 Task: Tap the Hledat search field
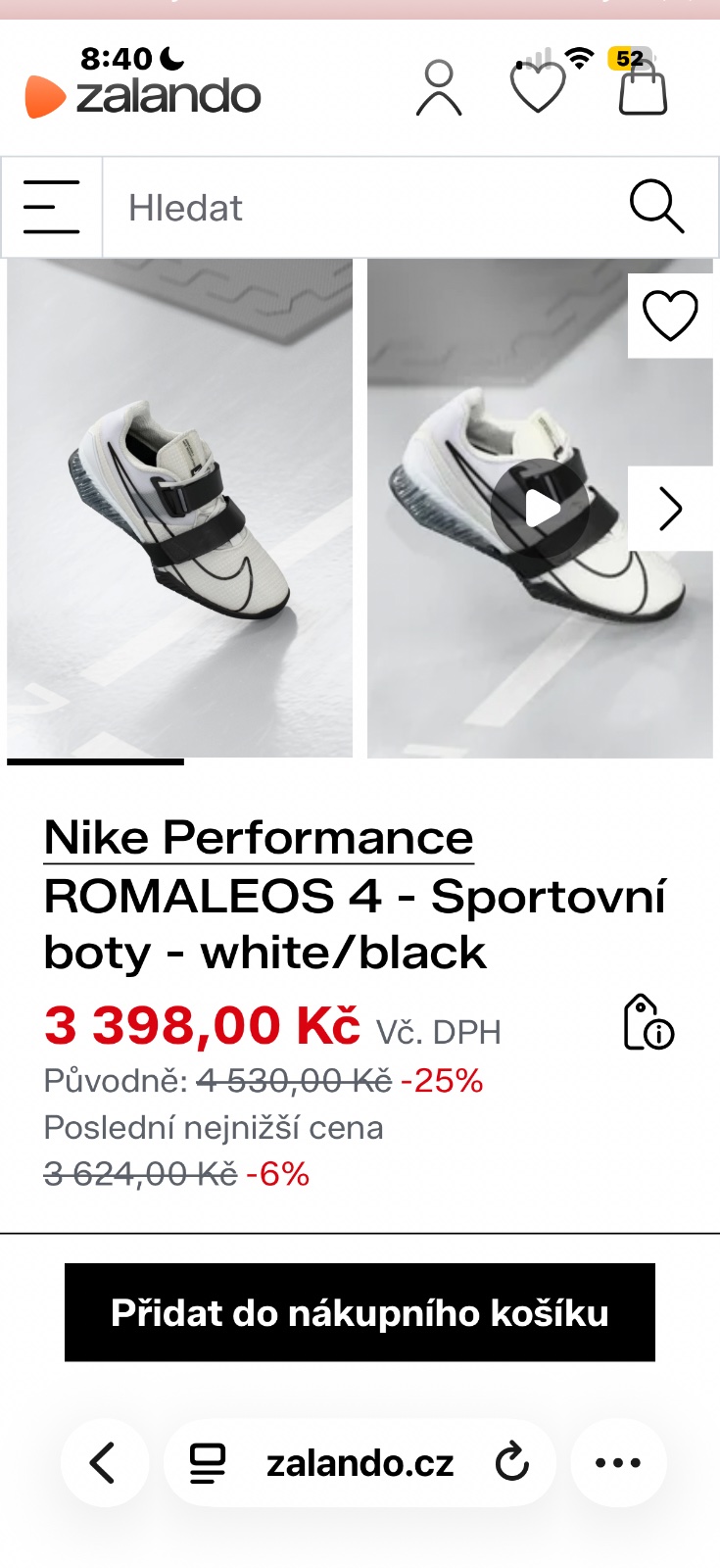pos(362,208)
